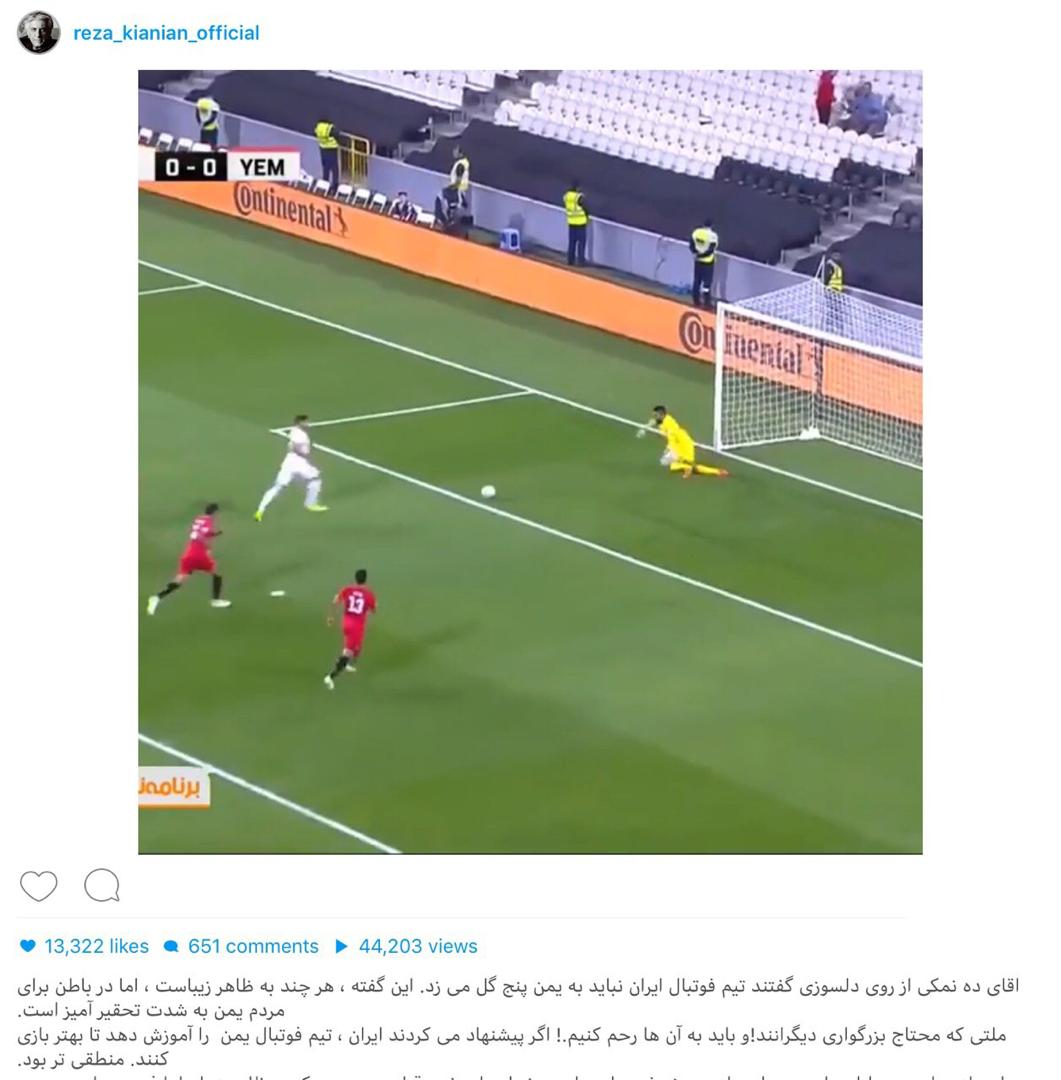Image resolution: width=1061 pixels, height=1080 pixels.
Task: Open the reza_kianian_official username link
Action: (166, 33)
